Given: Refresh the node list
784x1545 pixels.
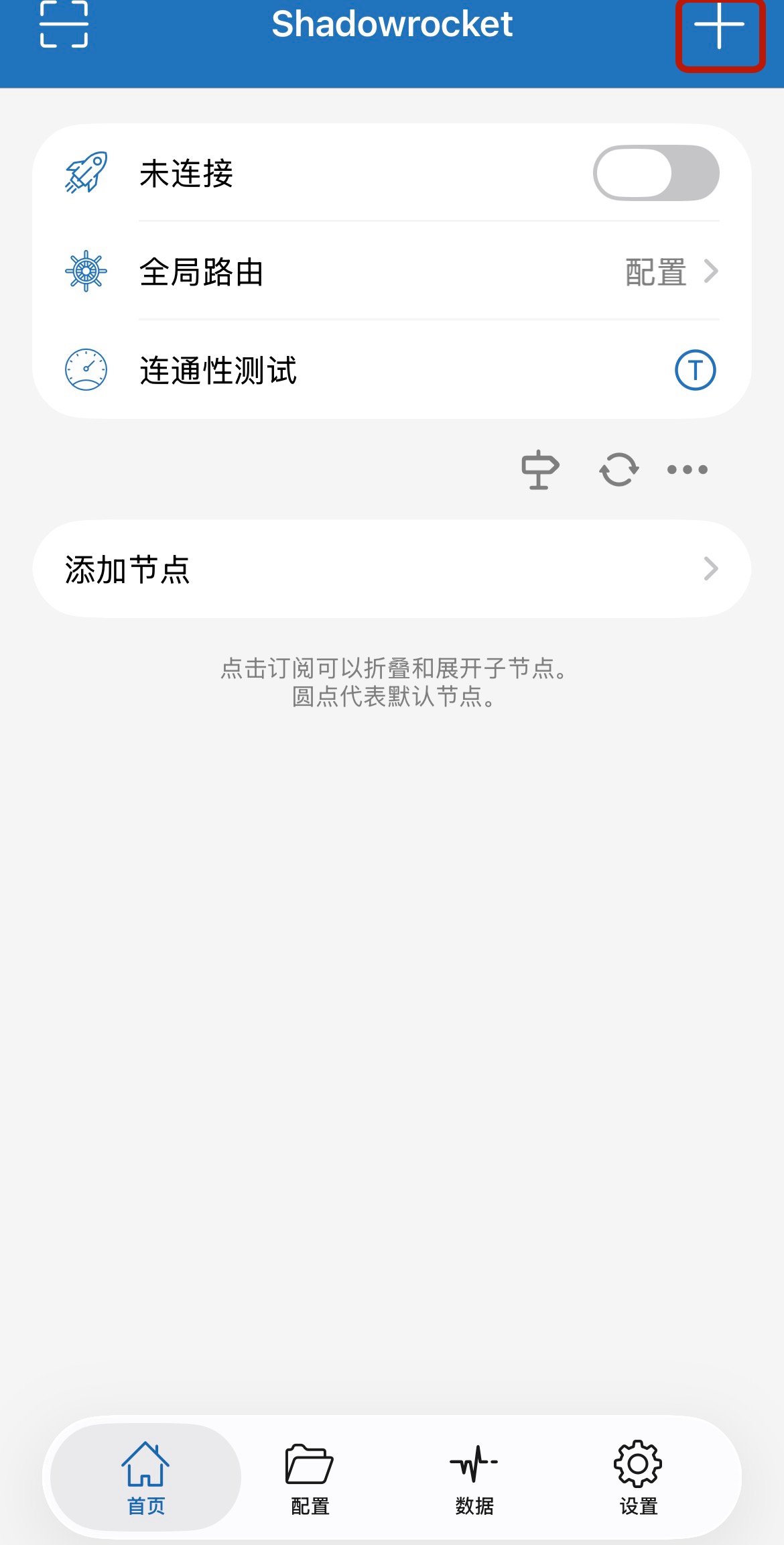Looking at the screenshot, I should 618,469.
